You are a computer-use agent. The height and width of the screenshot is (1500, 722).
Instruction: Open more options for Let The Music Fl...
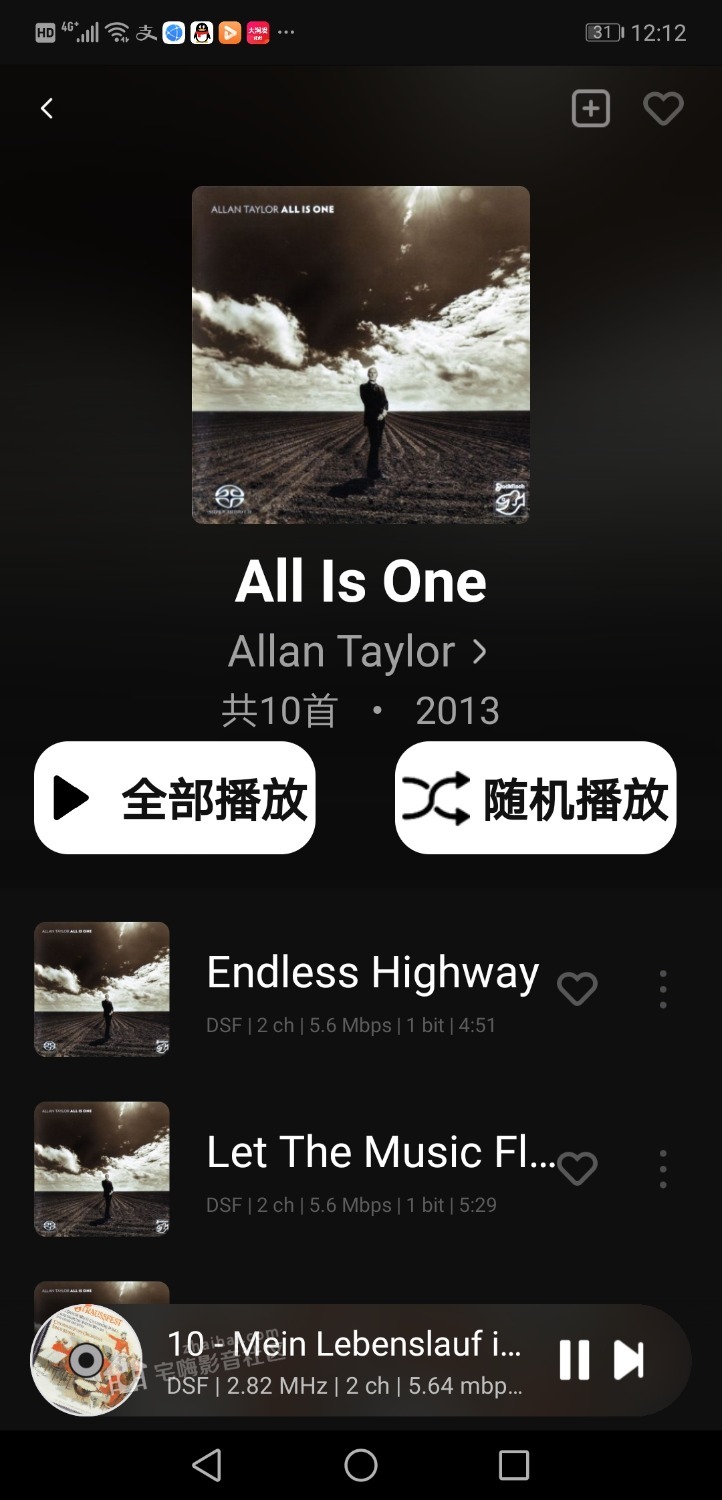click(x=662, y=1168)
